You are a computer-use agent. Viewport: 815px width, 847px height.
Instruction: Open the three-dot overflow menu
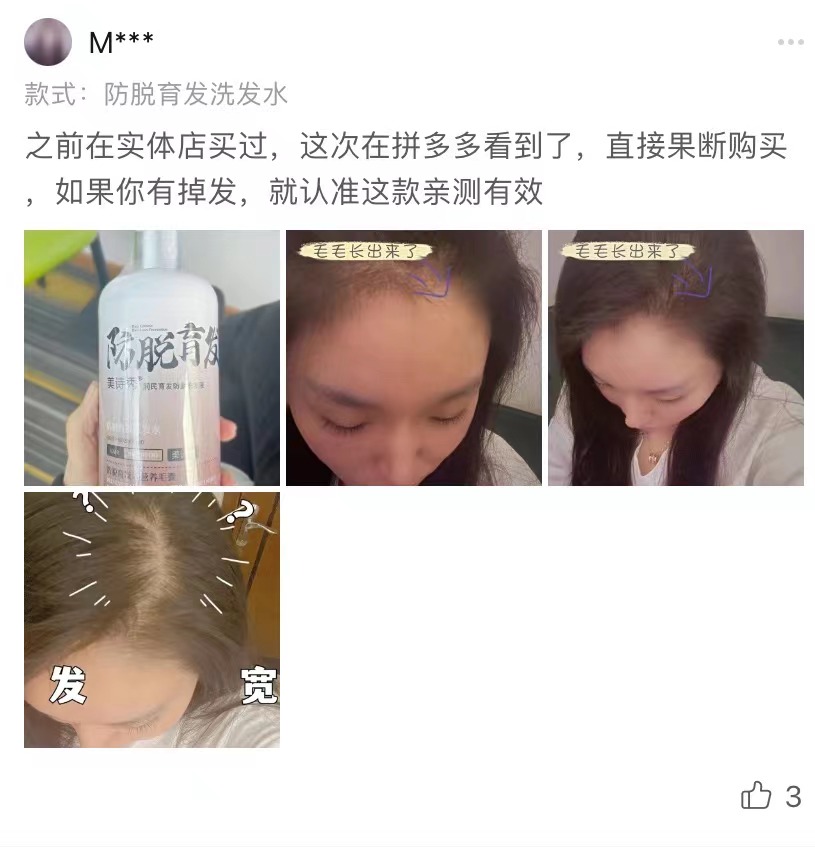point(790,42)
